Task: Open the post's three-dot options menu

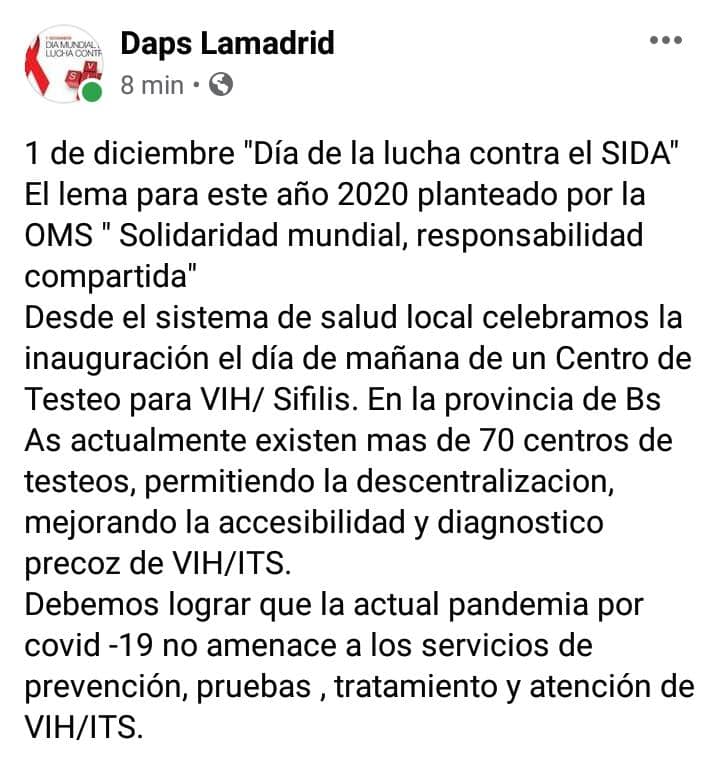Action: coord(666,40)
